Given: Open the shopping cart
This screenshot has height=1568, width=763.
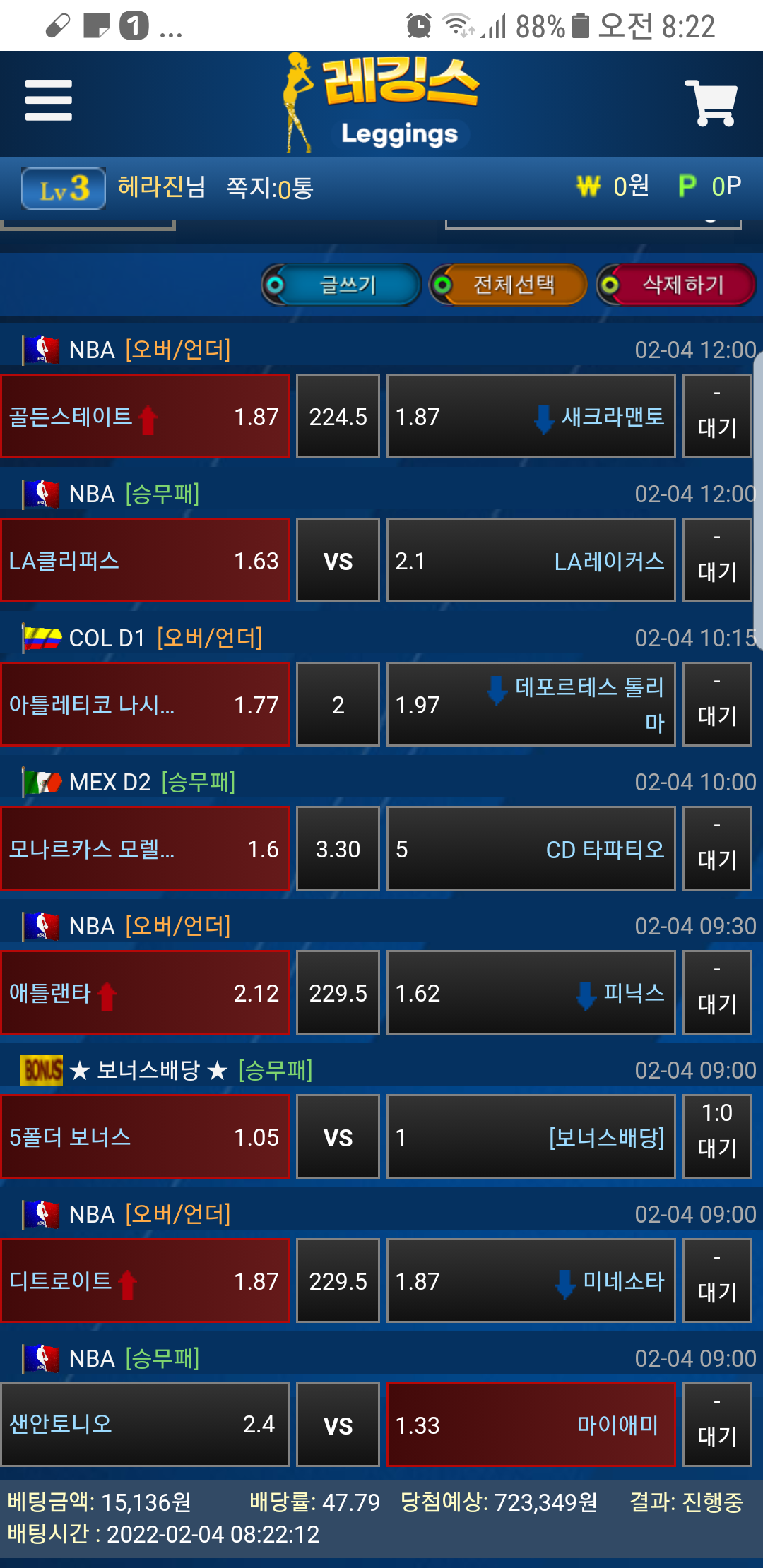Looking at the screenshot, I should (x=711, y=103).
